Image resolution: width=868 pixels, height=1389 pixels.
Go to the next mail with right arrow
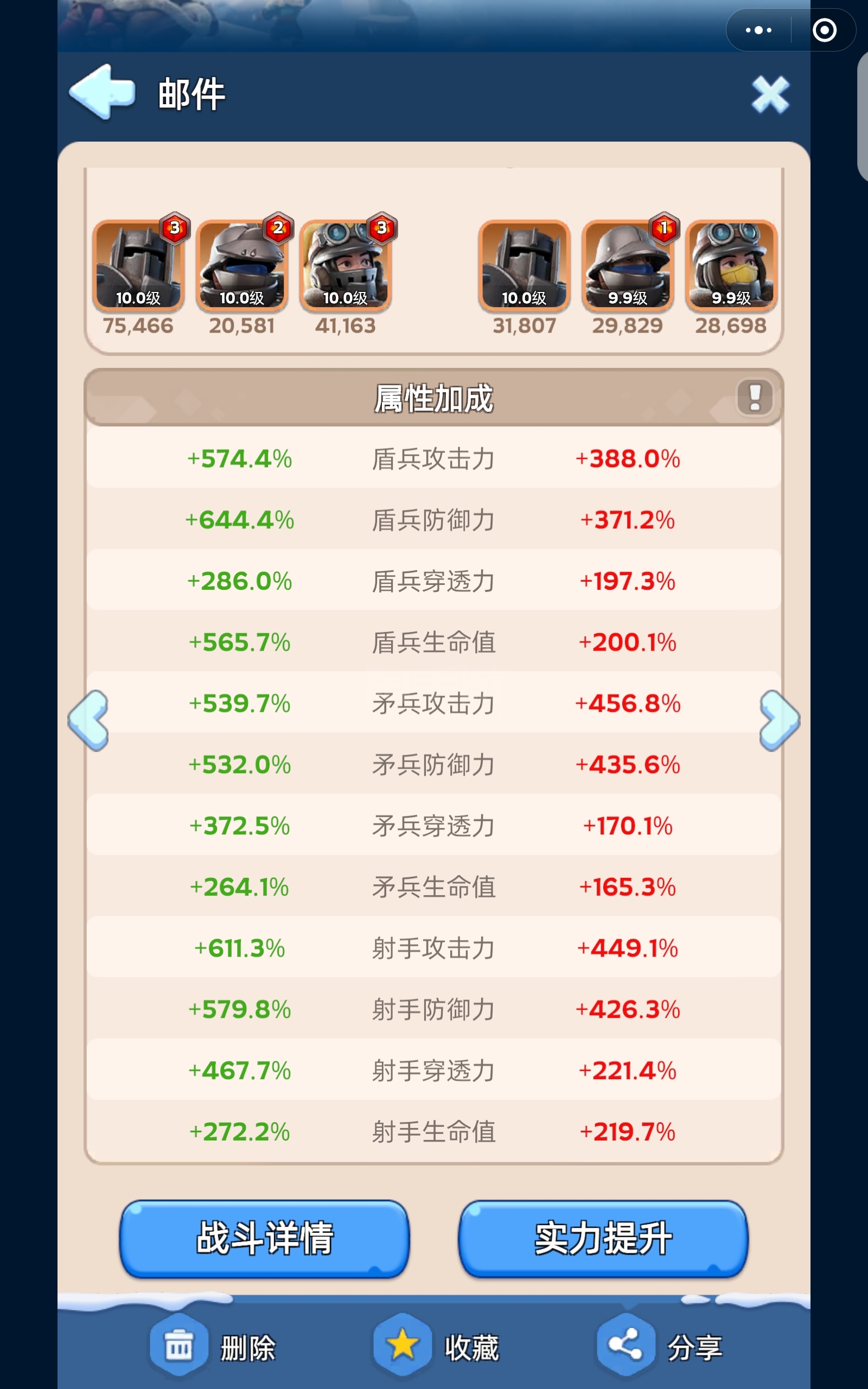click(779, 720)
